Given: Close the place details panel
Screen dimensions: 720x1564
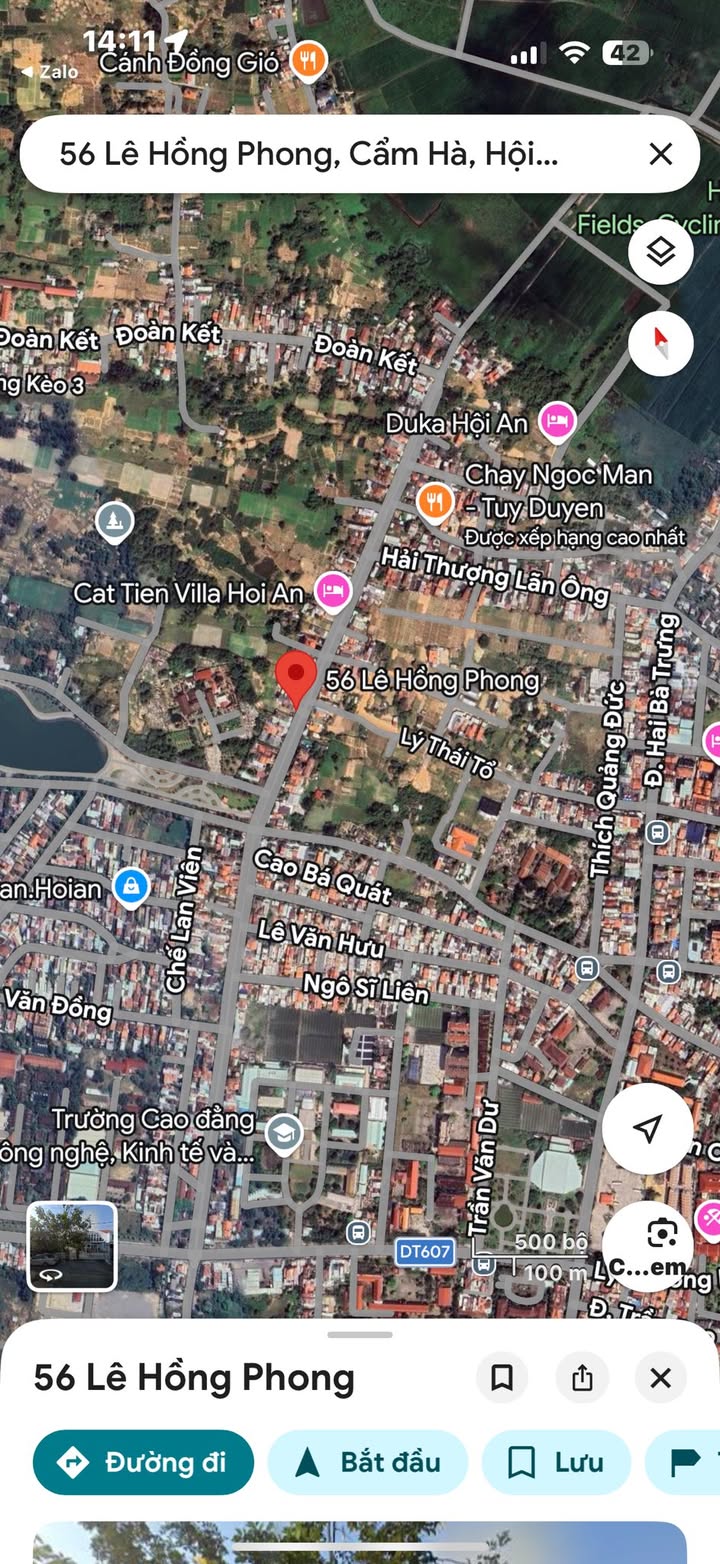Looking at the screenshot, I should click(660, 1378).
